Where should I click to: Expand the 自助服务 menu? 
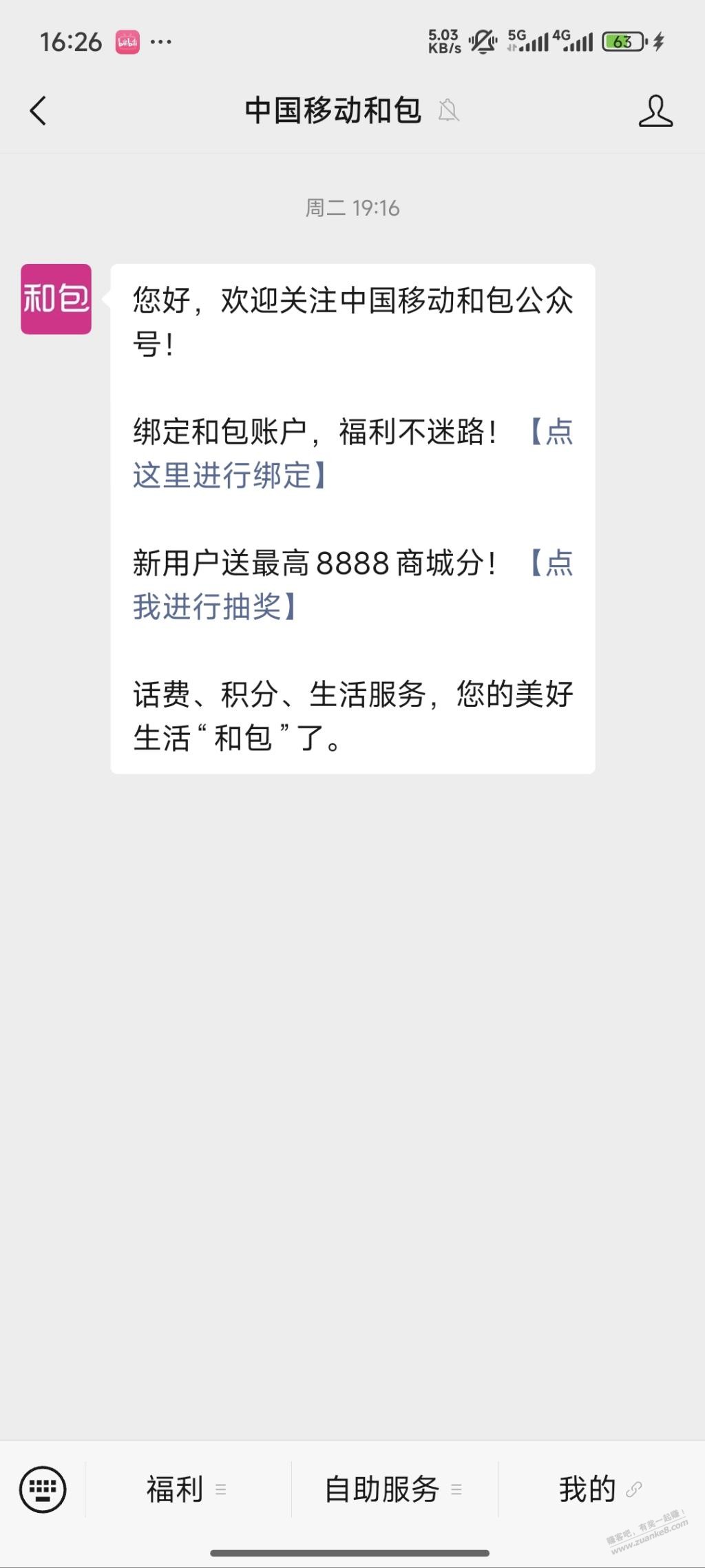click(393, 1489)
